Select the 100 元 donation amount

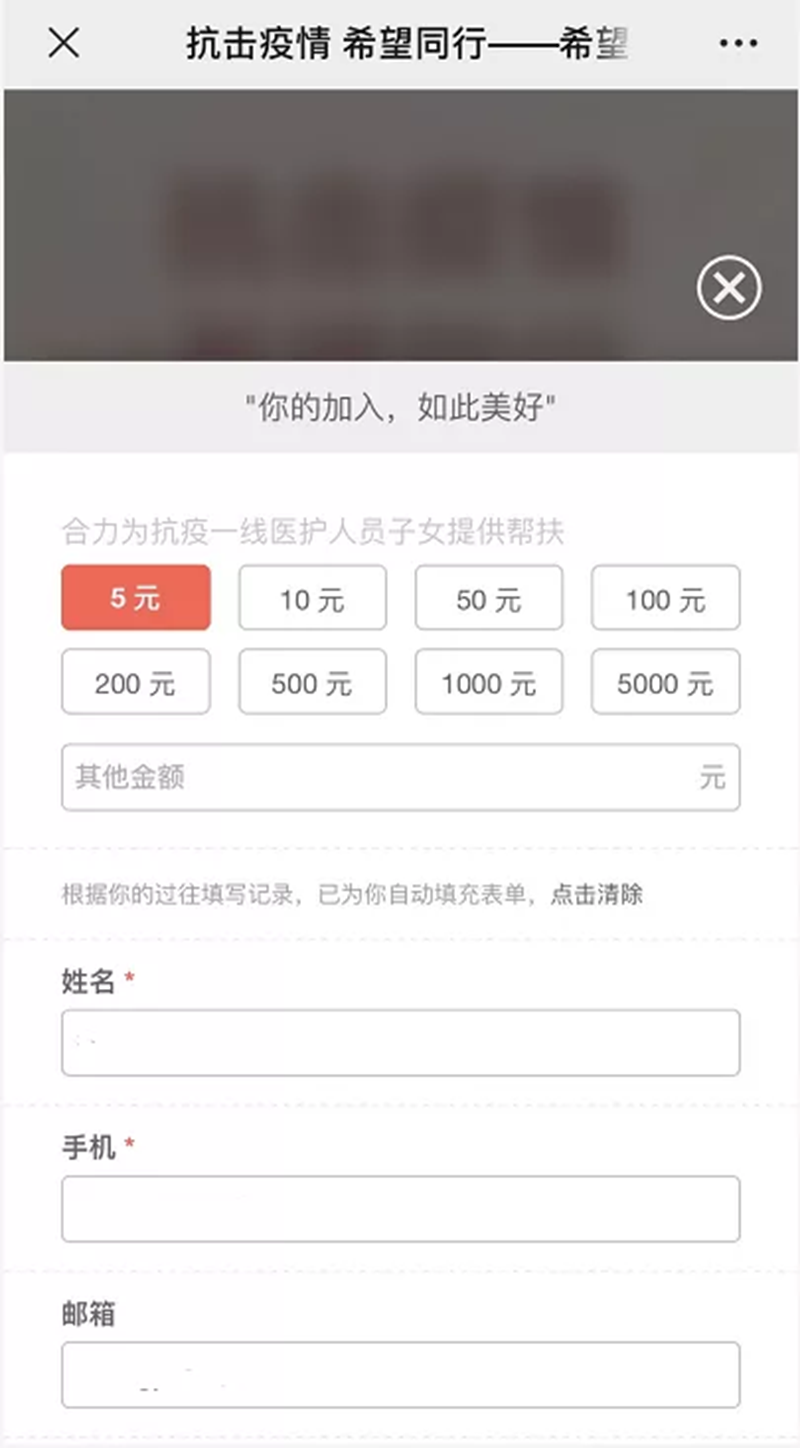tap(665, 598)
